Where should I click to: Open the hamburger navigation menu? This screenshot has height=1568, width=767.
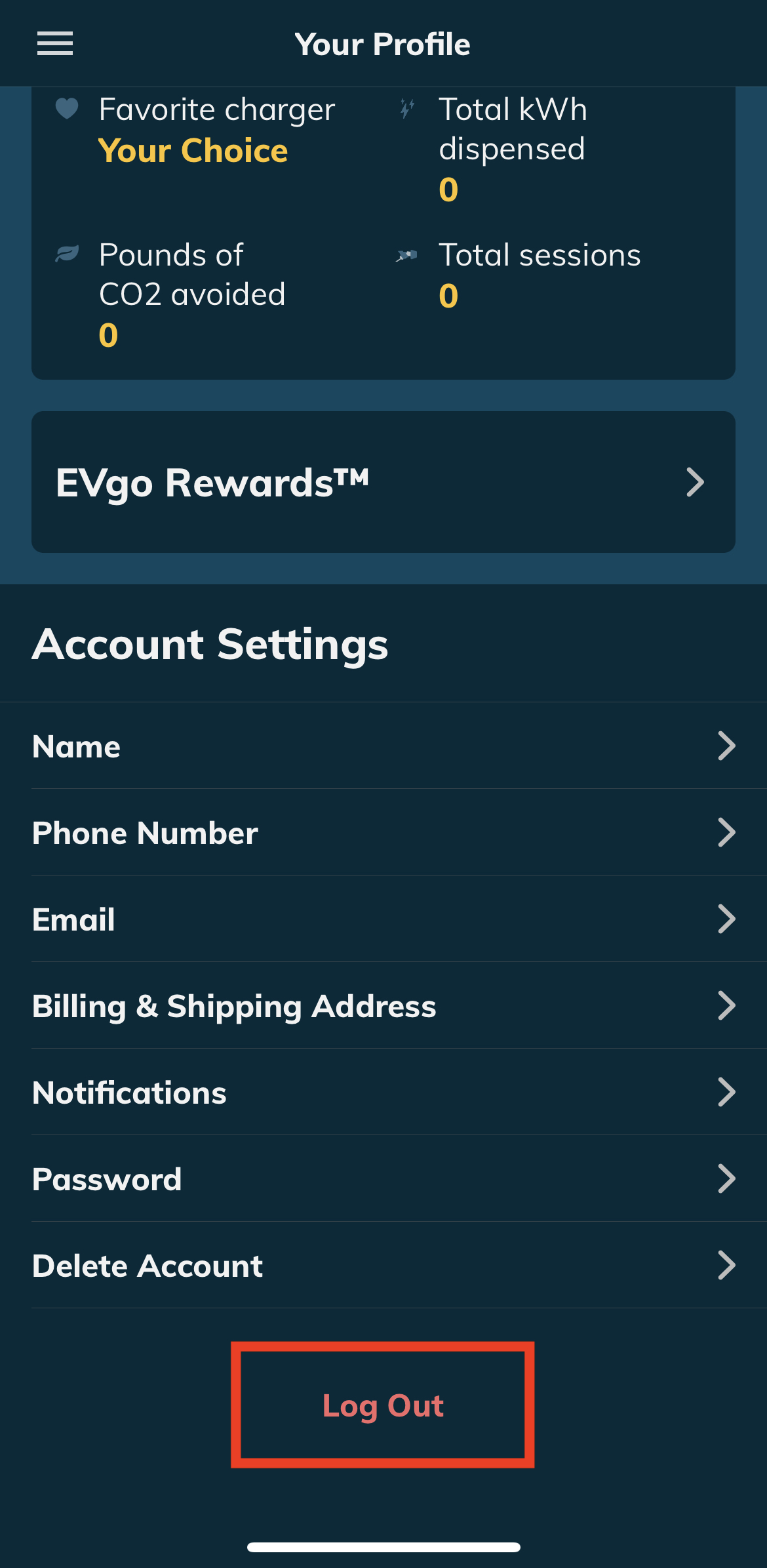pyautogui.click(x=56, y=43)
